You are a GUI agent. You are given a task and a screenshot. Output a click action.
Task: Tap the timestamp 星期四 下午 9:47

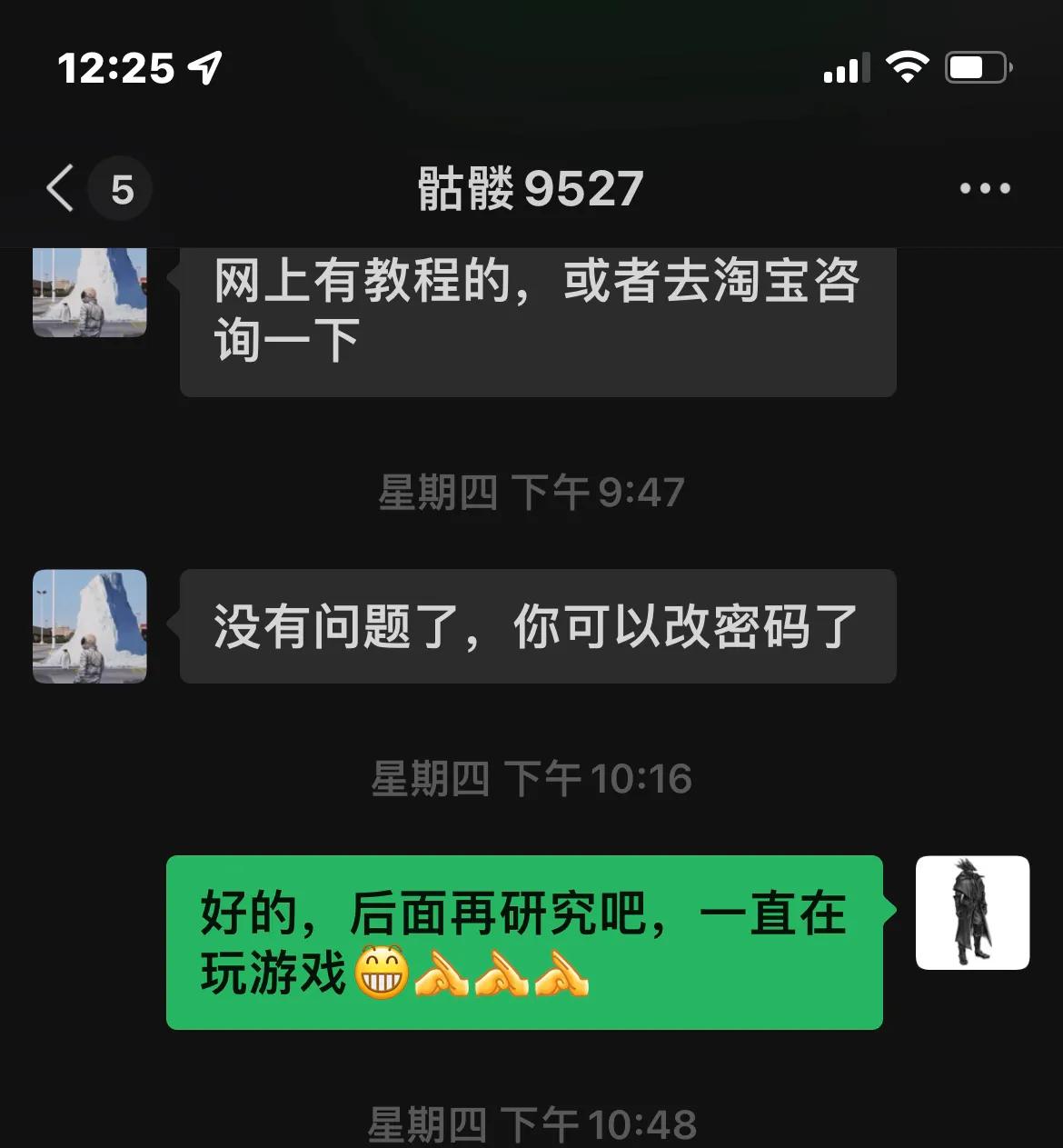[531, 493]
